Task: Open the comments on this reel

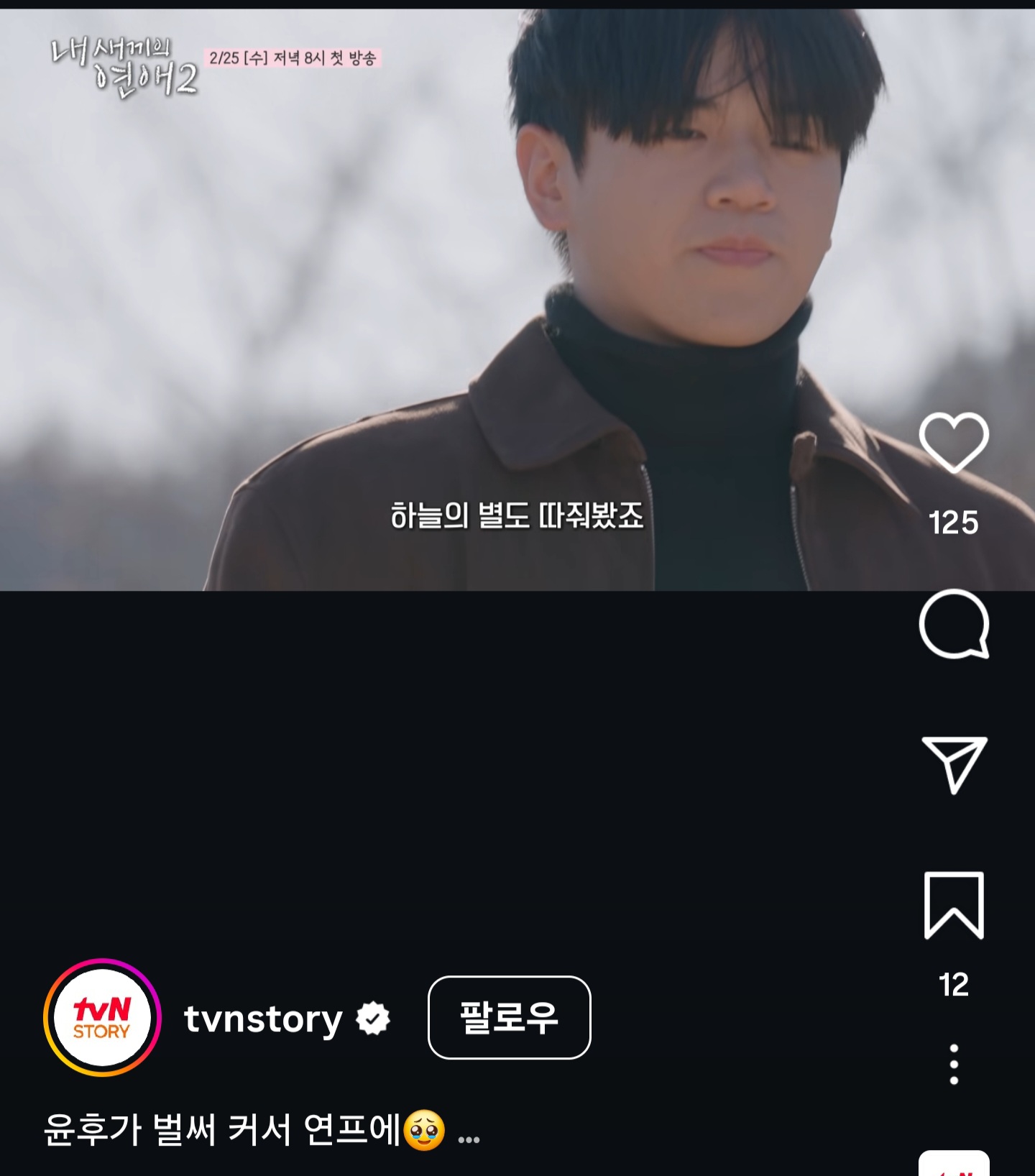Action: 954,624
